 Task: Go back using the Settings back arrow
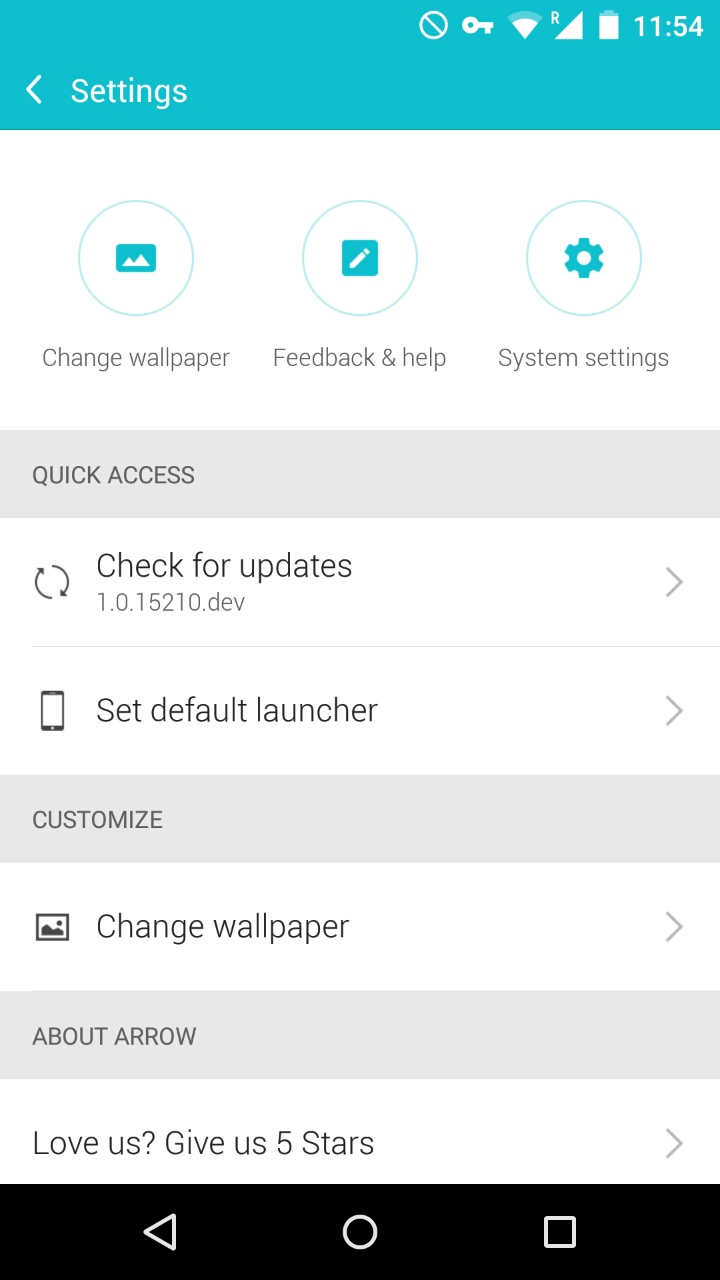tap(35, 90)
